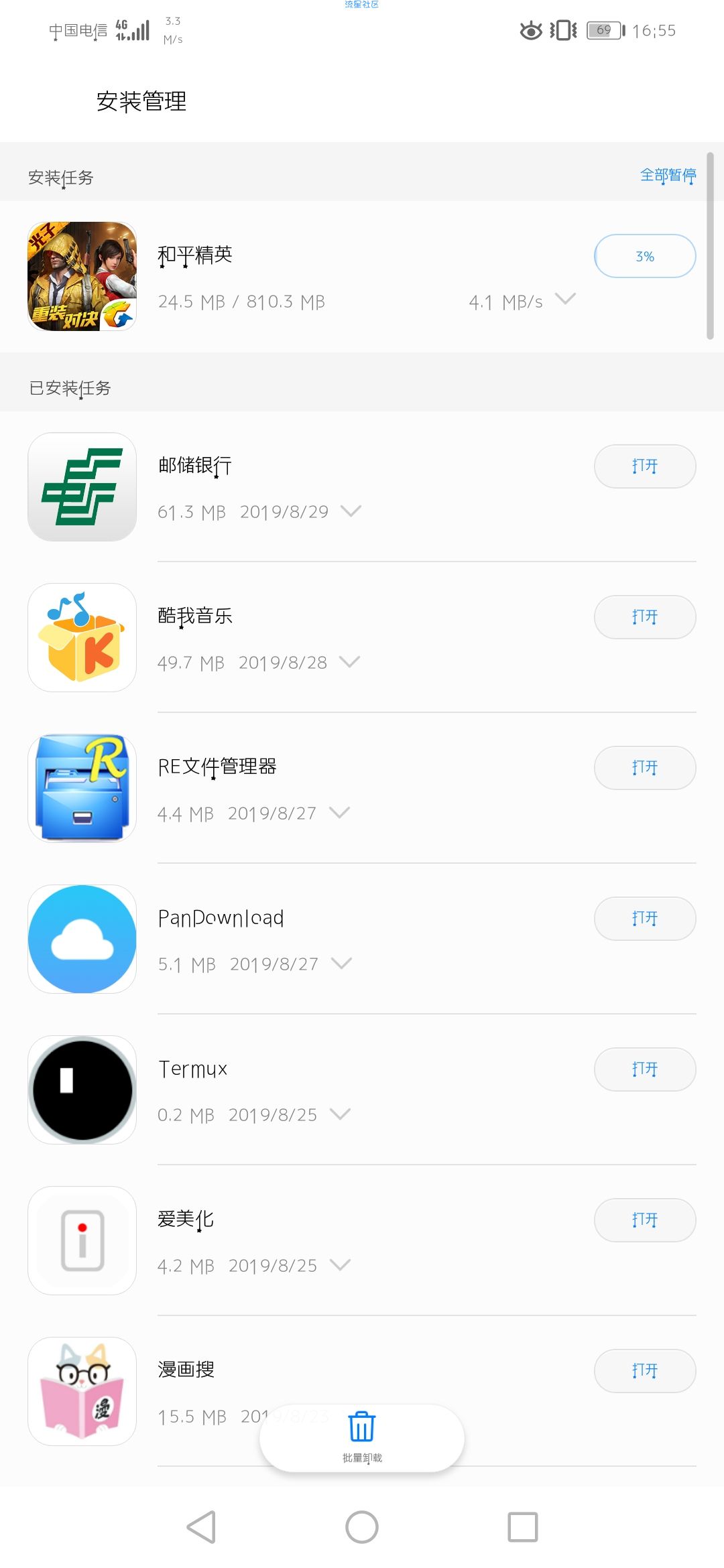
Task: Go back with the system back button
Action: click(x=201, y=1527)
